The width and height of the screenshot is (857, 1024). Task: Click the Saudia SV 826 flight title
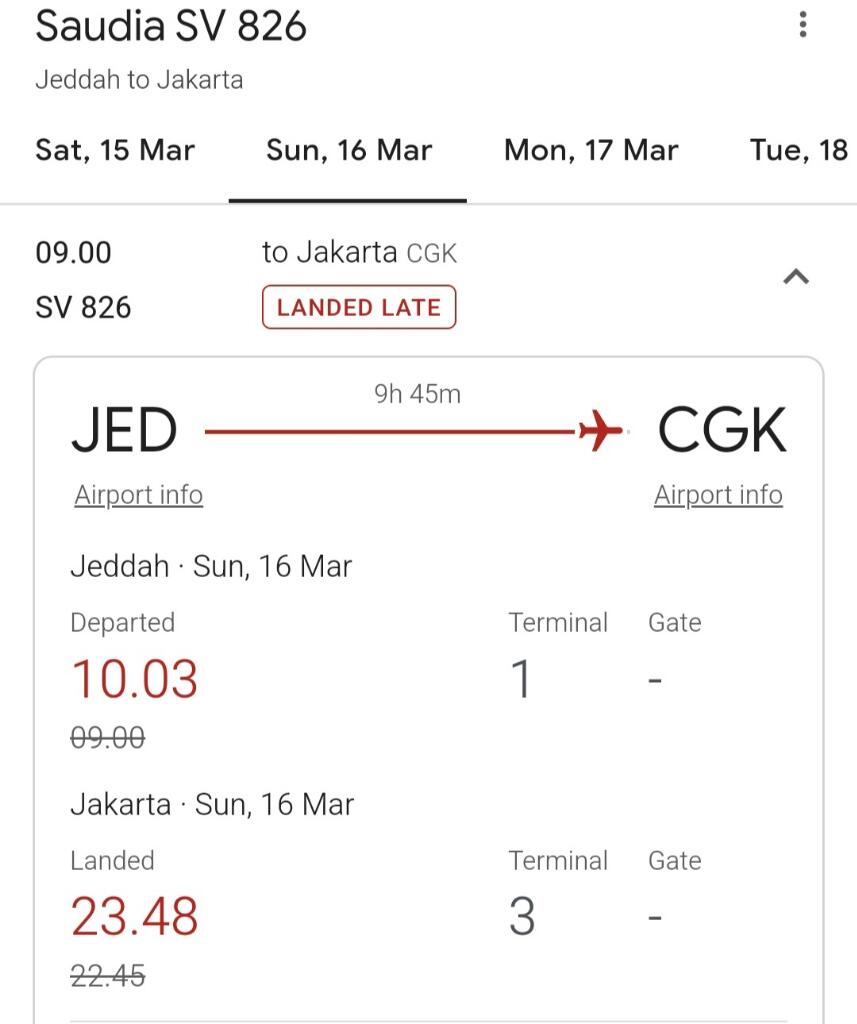[170, 27]
